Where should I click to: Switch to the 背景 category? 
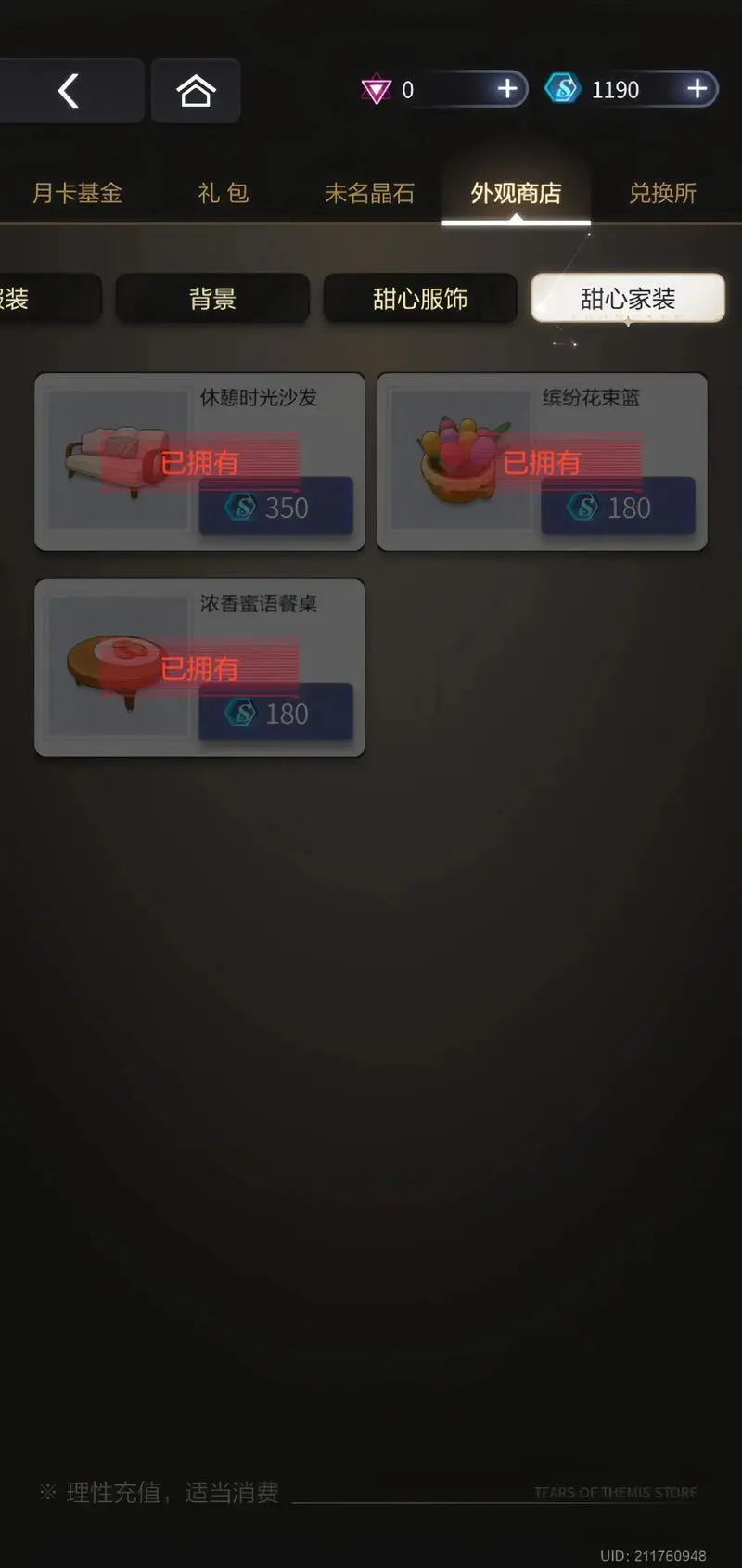pos(211,298)
